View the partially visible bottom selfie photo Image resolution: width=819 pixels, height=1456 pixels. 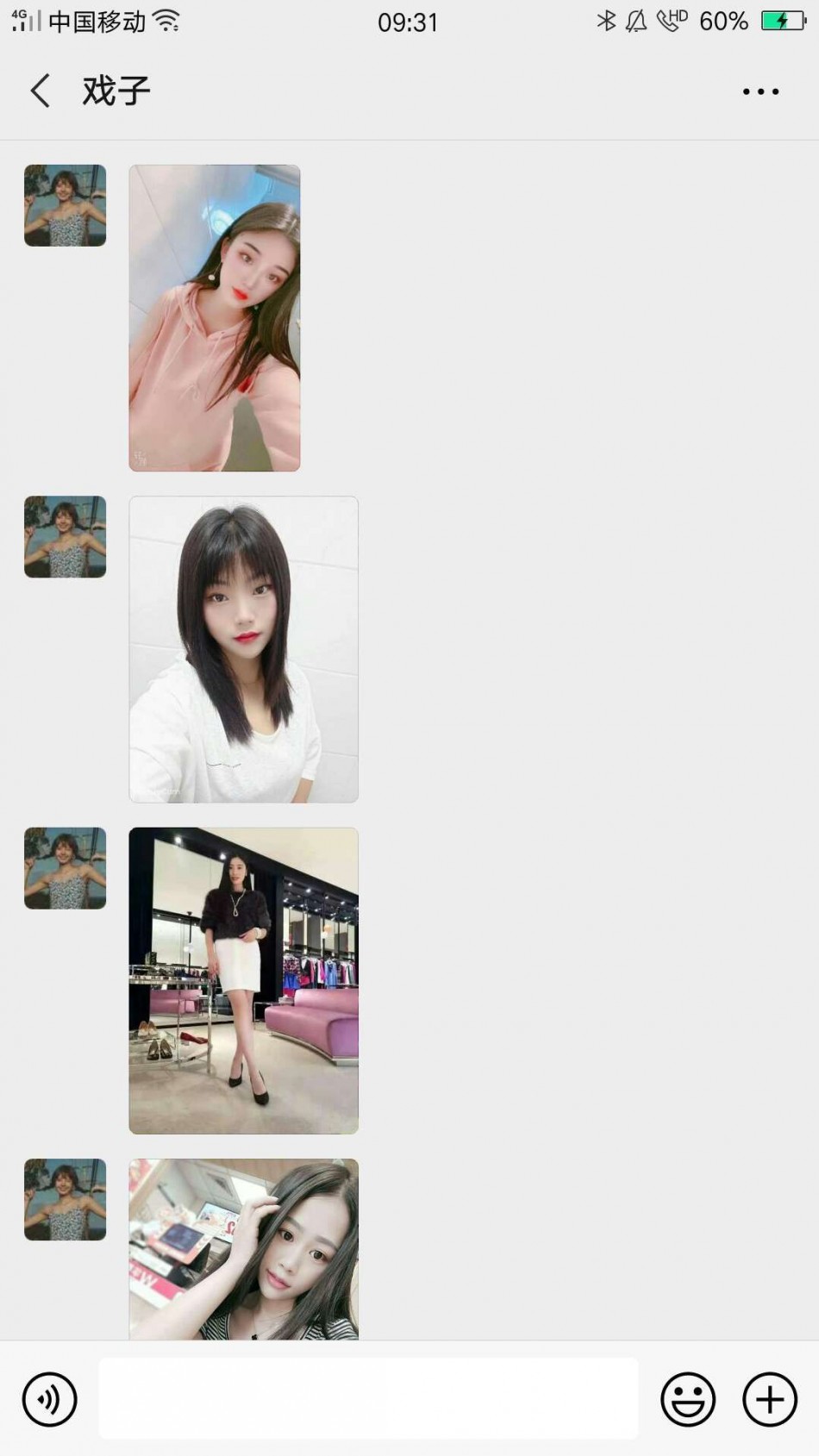point(243,1249)
